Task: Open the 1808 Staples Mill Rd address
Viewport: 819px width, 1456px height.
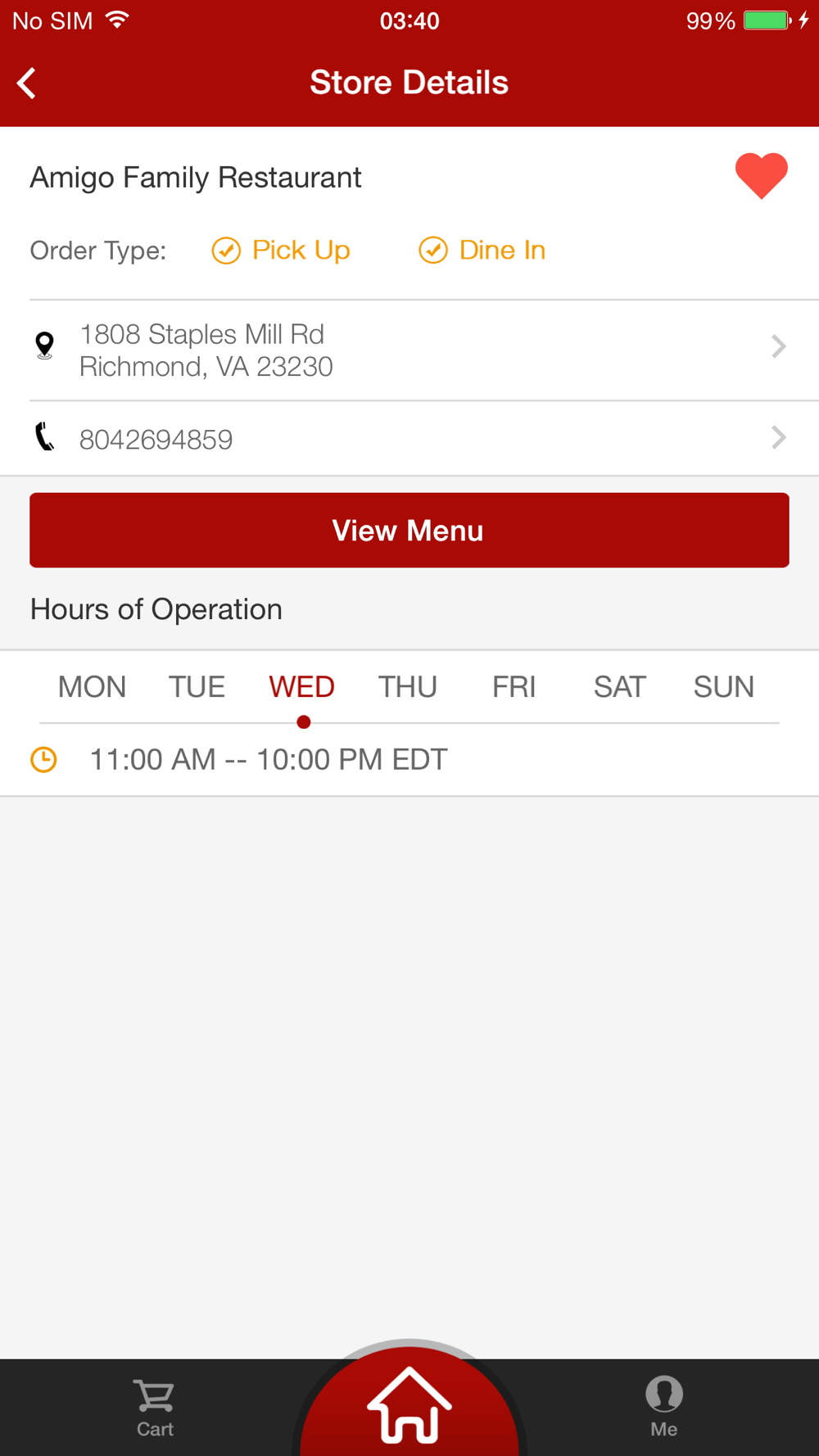Action: coord(409,350)
